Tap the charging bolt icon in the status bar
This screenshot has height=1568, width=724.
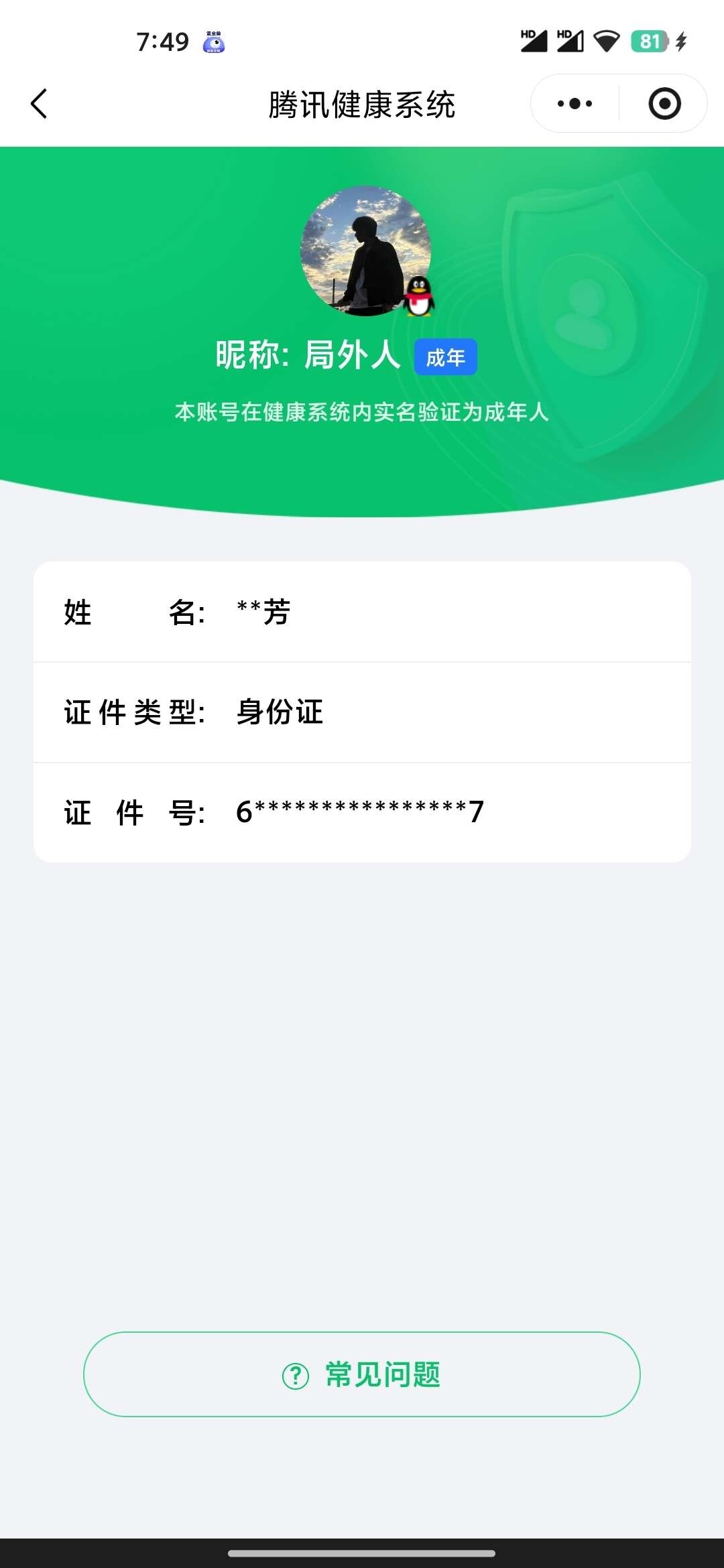tap(682, 42)
